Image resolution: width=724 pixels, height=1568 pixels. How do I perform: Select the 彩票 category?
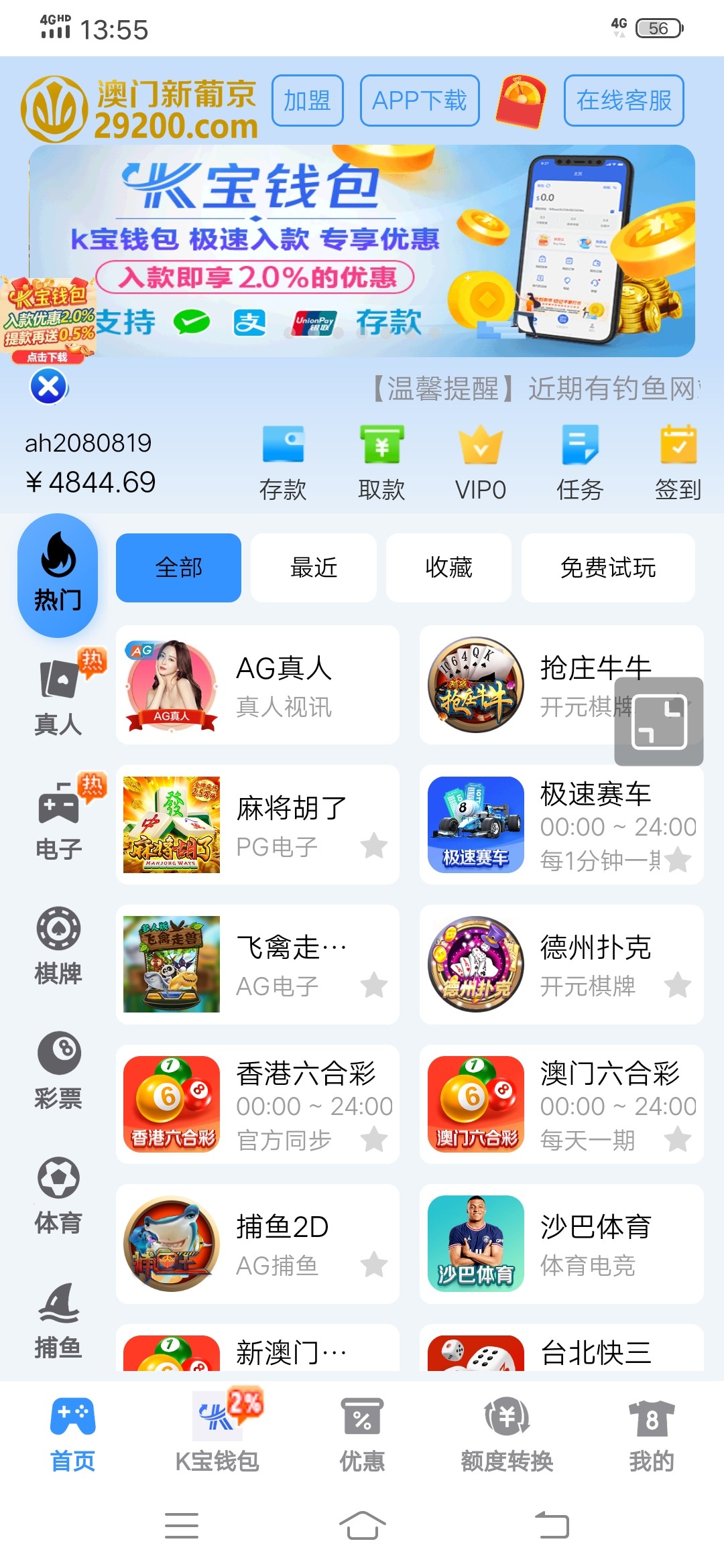tap(58, 1070)
